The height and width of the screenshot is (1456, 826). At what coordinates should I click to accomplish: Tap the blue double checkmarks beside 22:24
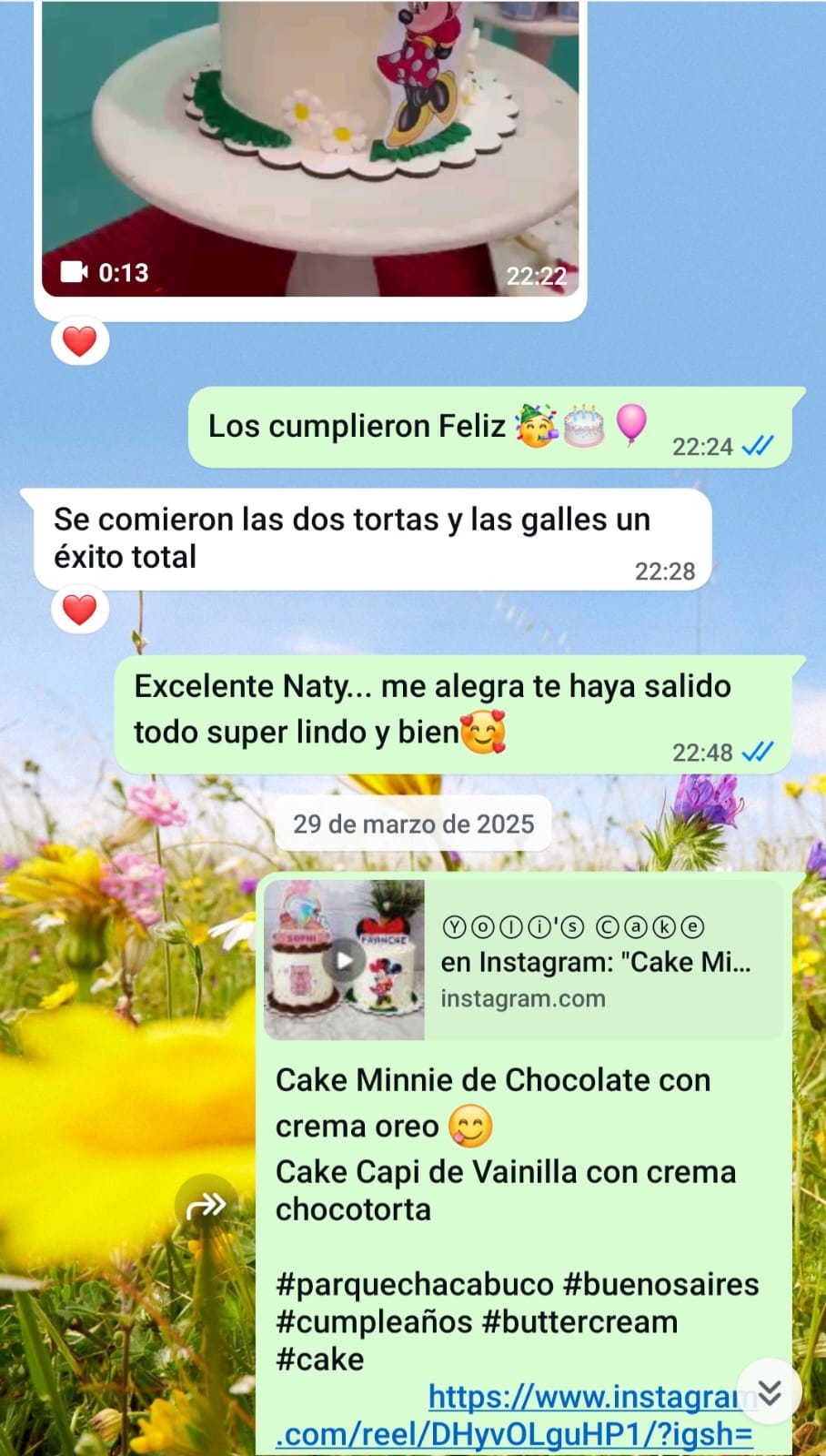(x=757, y=447)
